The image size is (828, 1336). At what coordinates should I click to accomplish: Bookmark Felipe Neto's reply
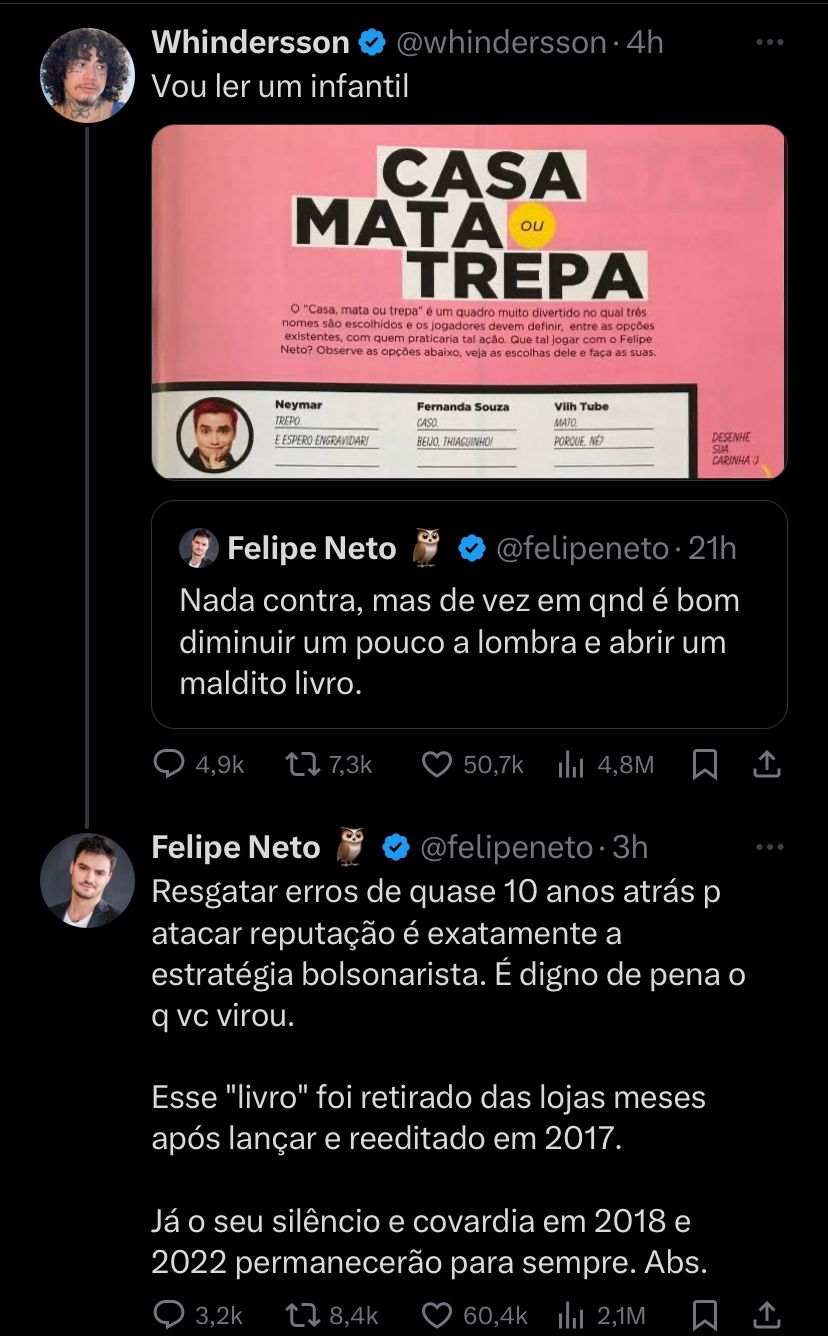(704, 1315)
